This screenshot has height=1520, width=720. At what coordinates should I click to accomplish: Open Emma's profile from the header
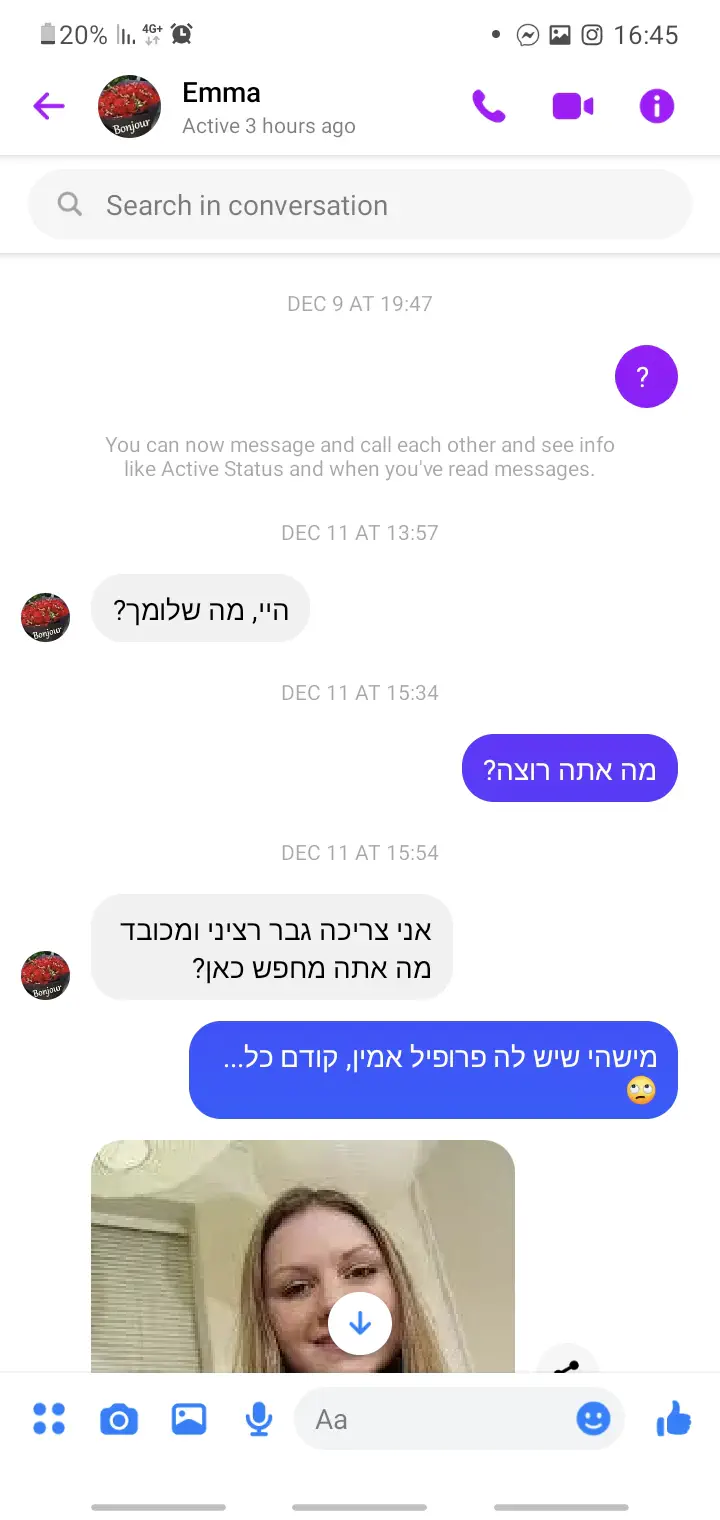[x=222, y=106]
